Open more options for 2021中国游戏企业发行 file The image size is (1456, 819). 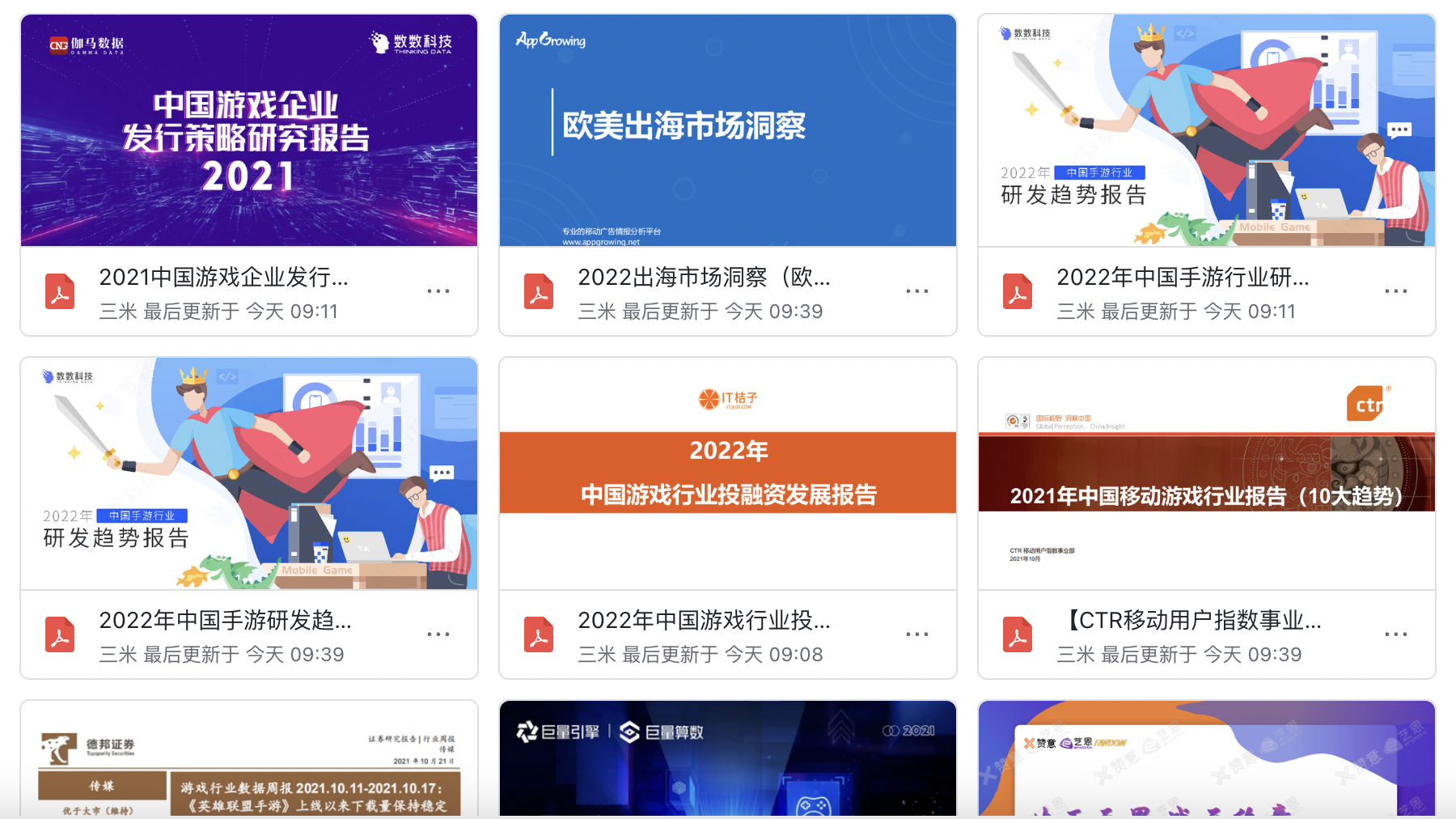pyautogui.click(x=438, y=291)
